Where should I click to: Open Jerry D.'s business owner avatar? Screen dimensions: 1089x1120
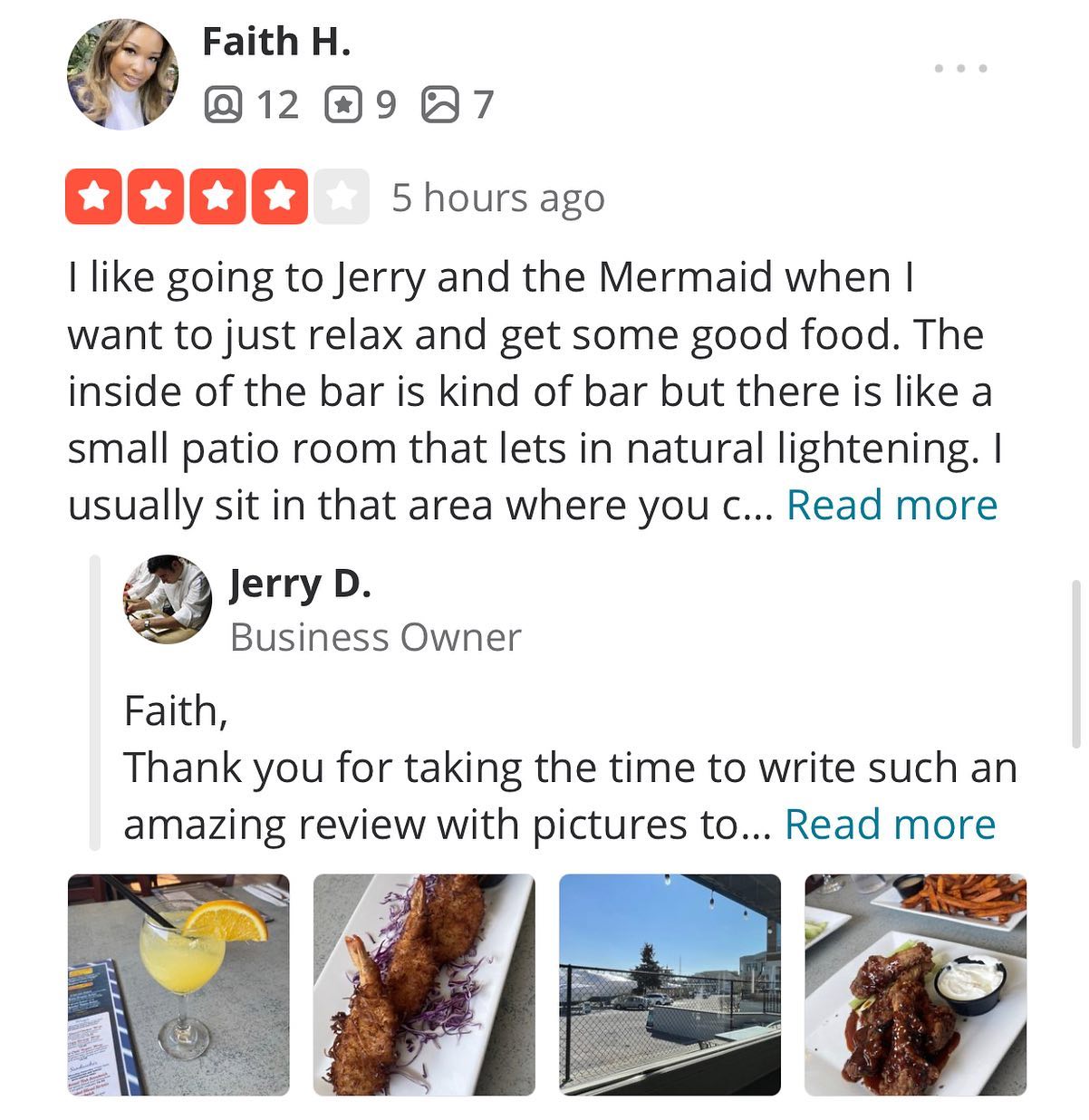(x=168, y=600)
